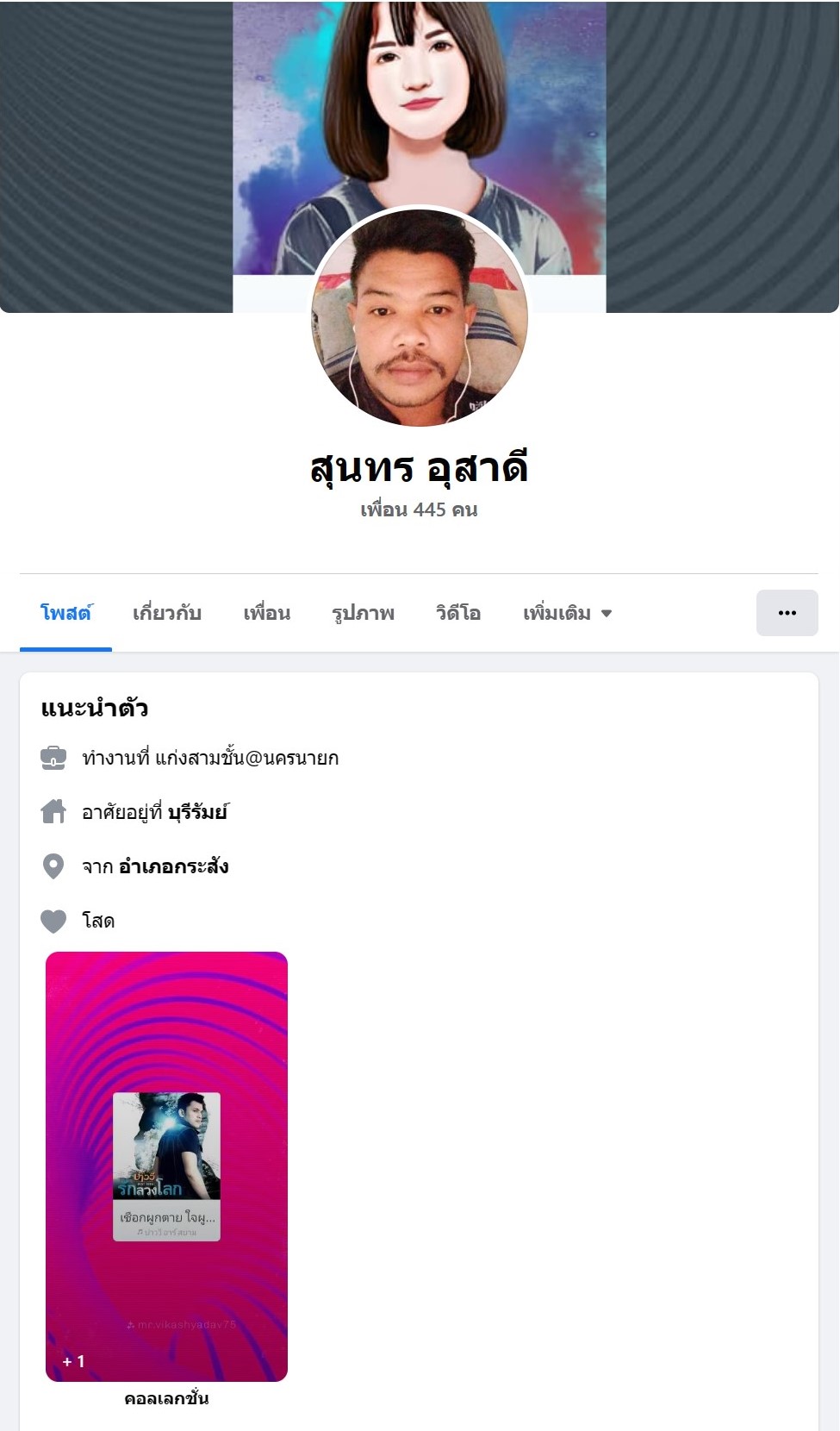Tap the อำเภอกระสัง hometown link
The width and height of the screenshot is (840, 1431).
tap(173, 866)
